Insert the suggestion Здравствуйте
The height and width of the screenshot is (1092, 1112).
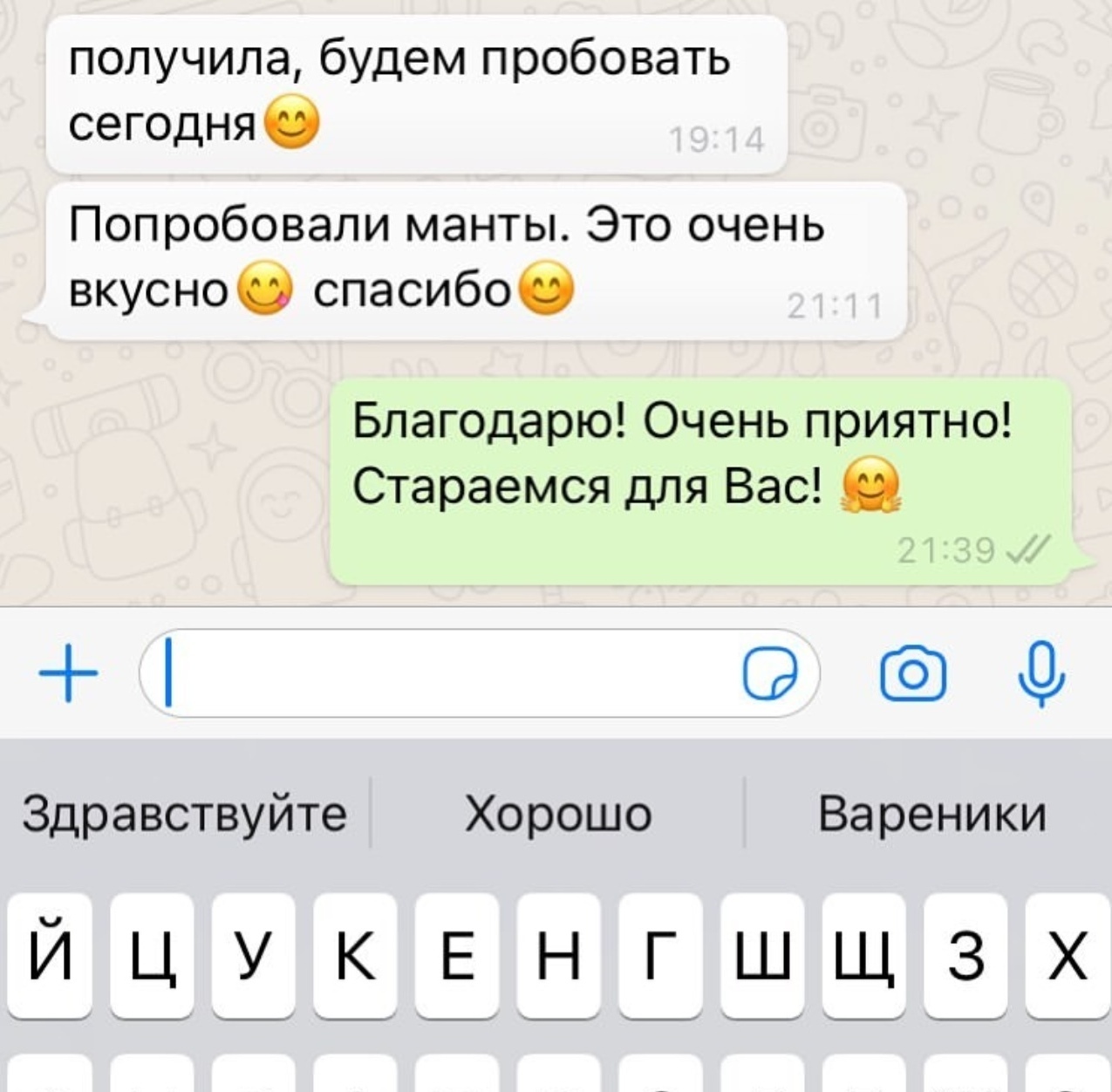184,815
